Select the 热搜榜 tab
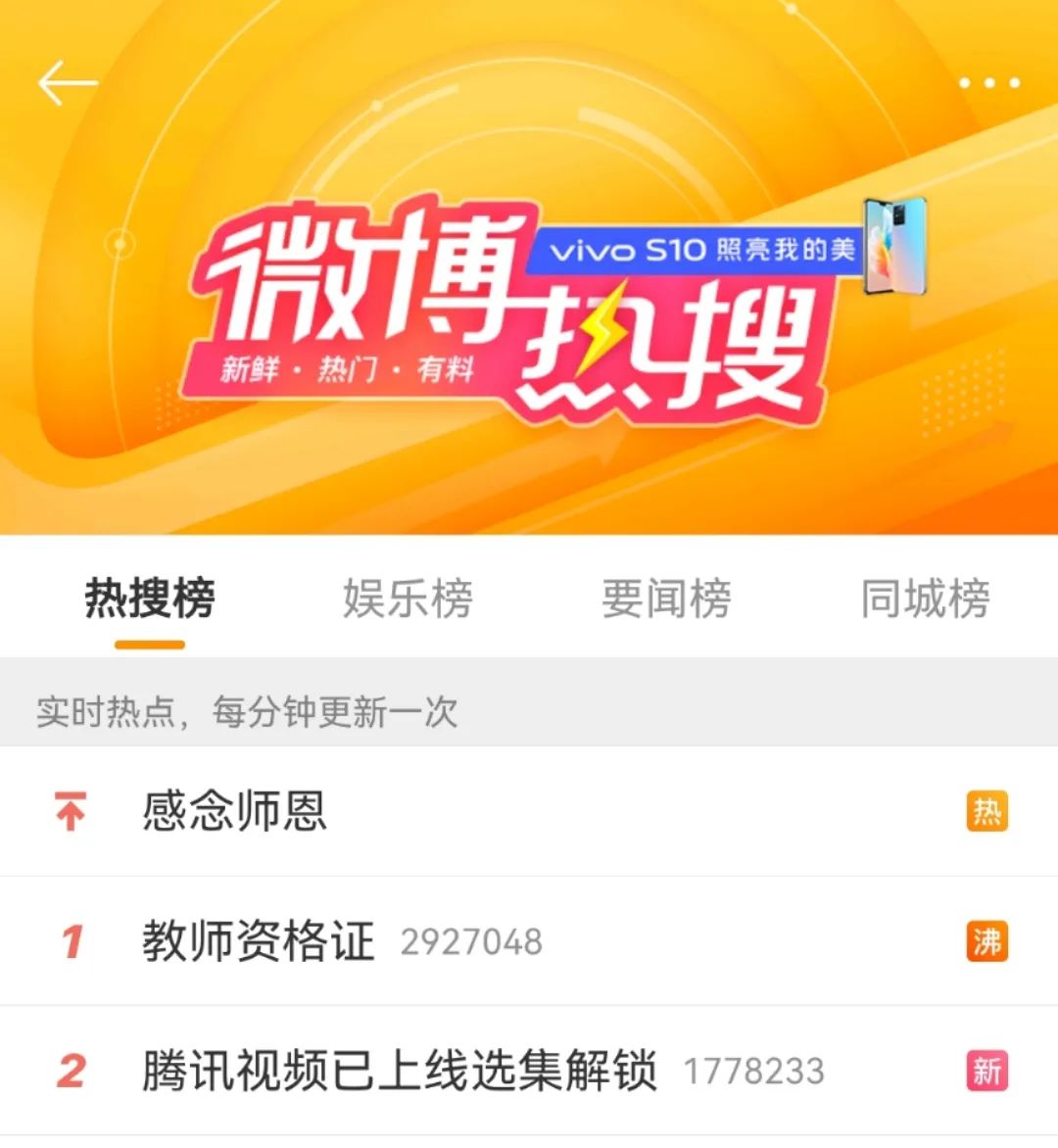The height and width of the screenshot is (1148, 1058). pos(150,598)
